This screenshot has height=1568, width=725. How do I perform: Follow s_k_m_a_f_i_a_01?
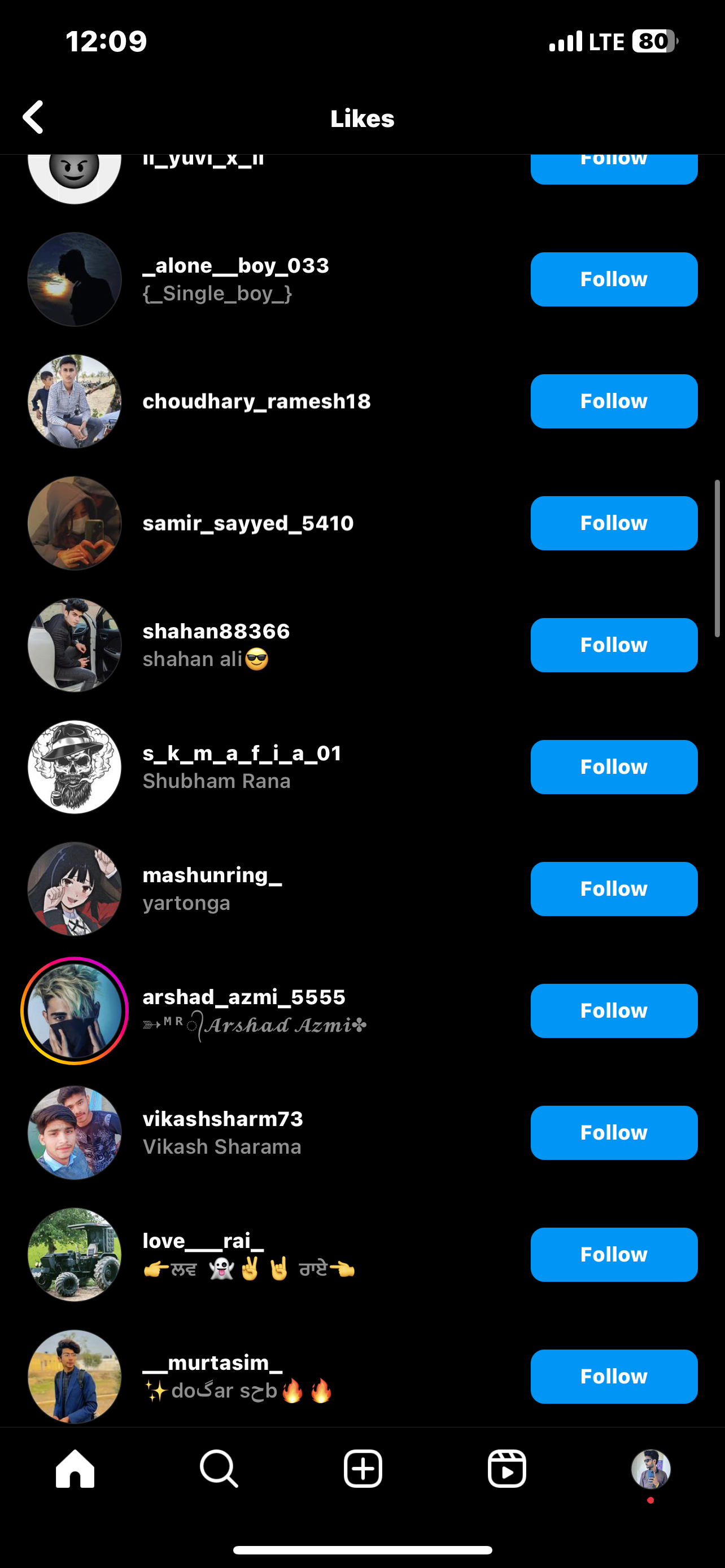pos(613,767)
